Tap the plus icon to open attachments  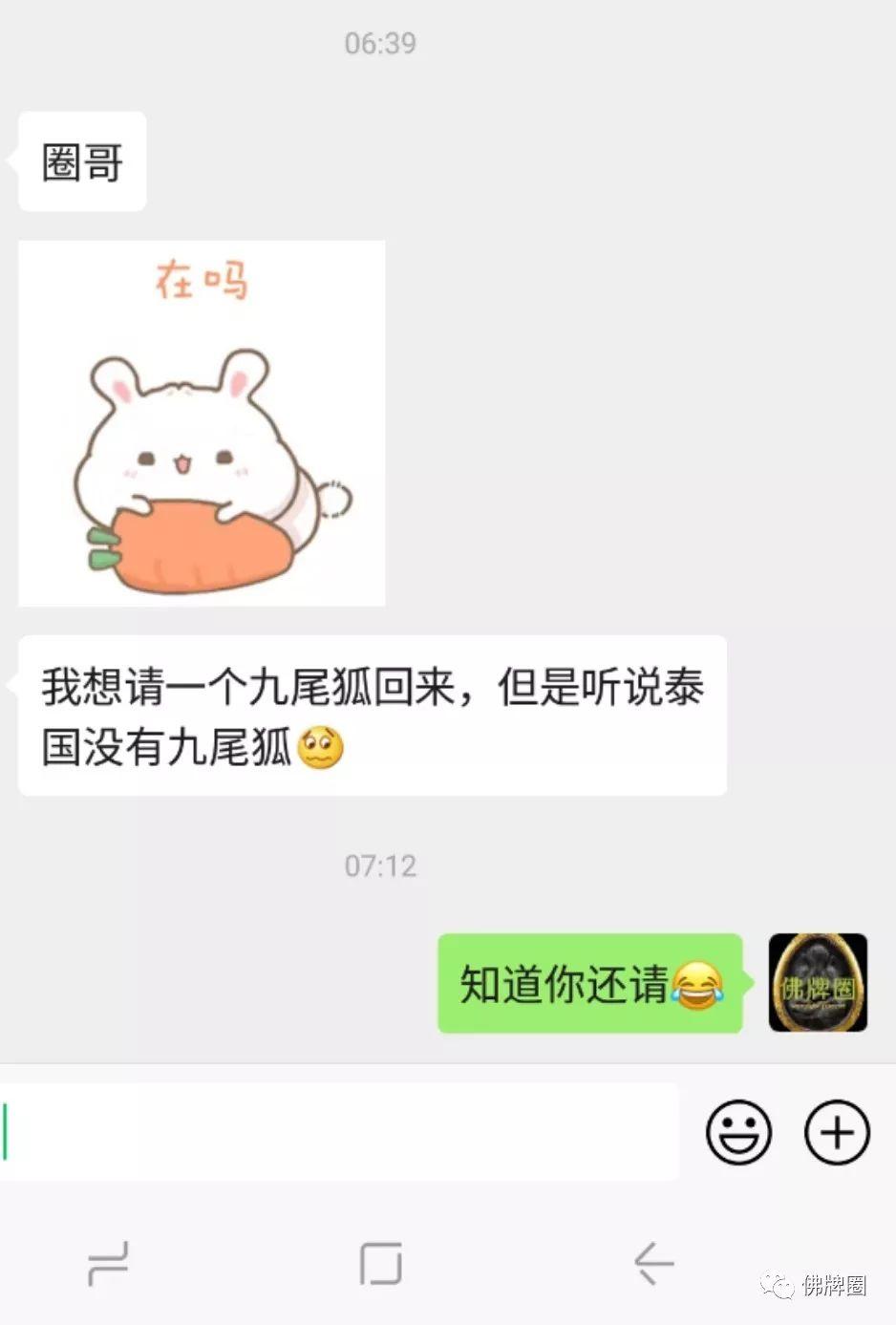[835, 1132]
